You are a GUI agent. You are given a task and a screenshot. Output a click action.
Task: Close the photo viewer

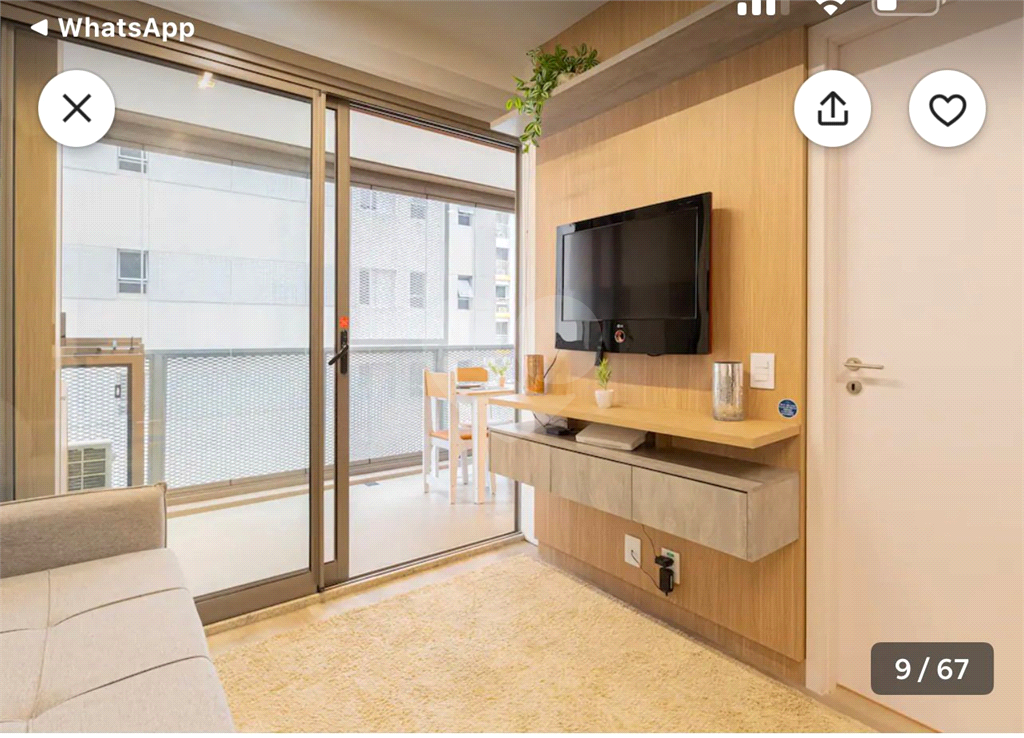click(x=77, y=108)
